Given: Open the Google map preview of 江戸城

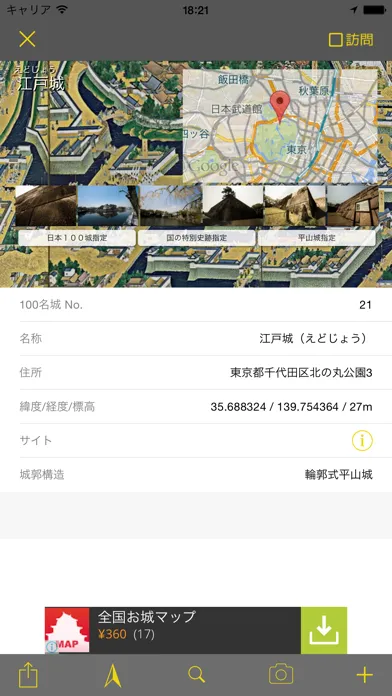Looking at the screenshot, I should [x=280, y=126].
